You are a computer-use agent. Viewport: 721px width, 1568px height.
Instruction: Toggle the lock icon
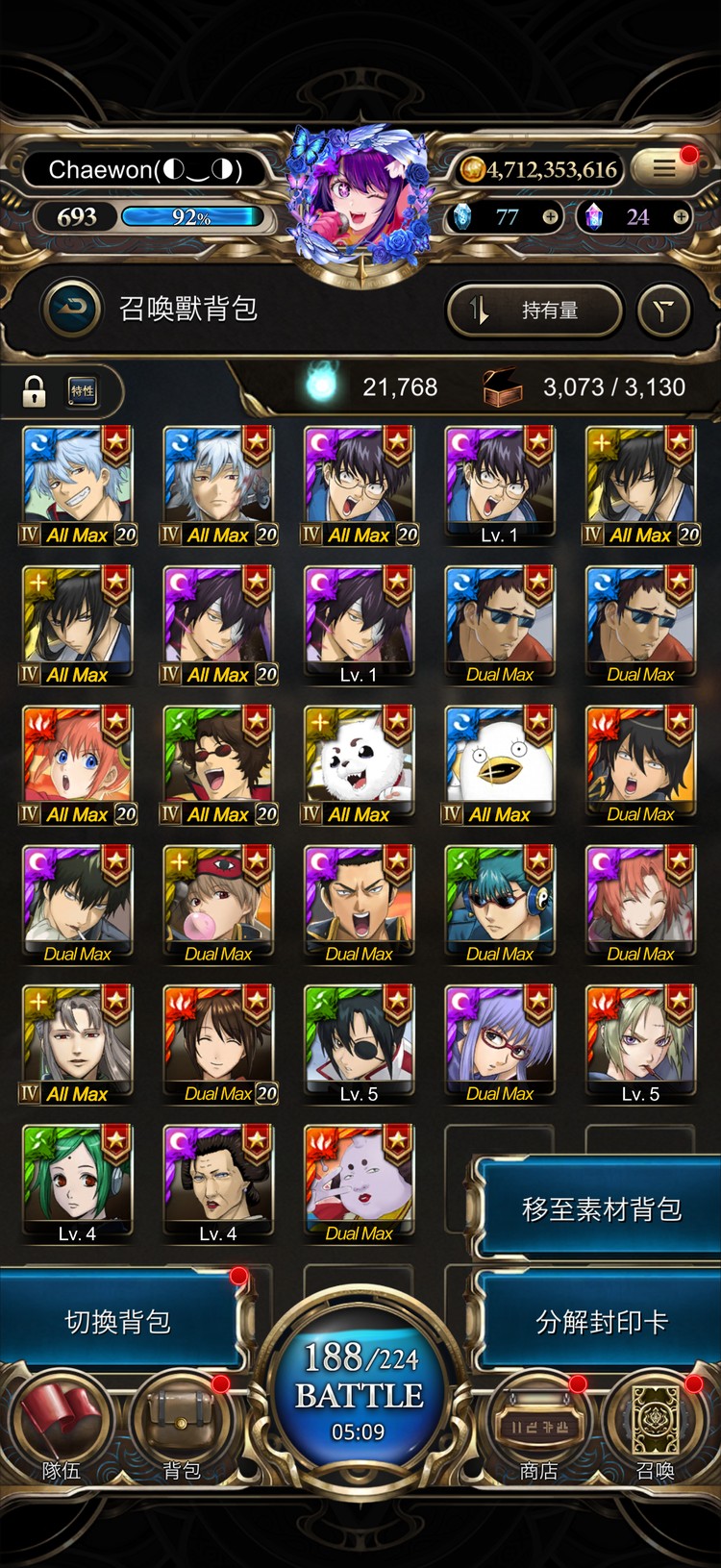click(35, 390)
